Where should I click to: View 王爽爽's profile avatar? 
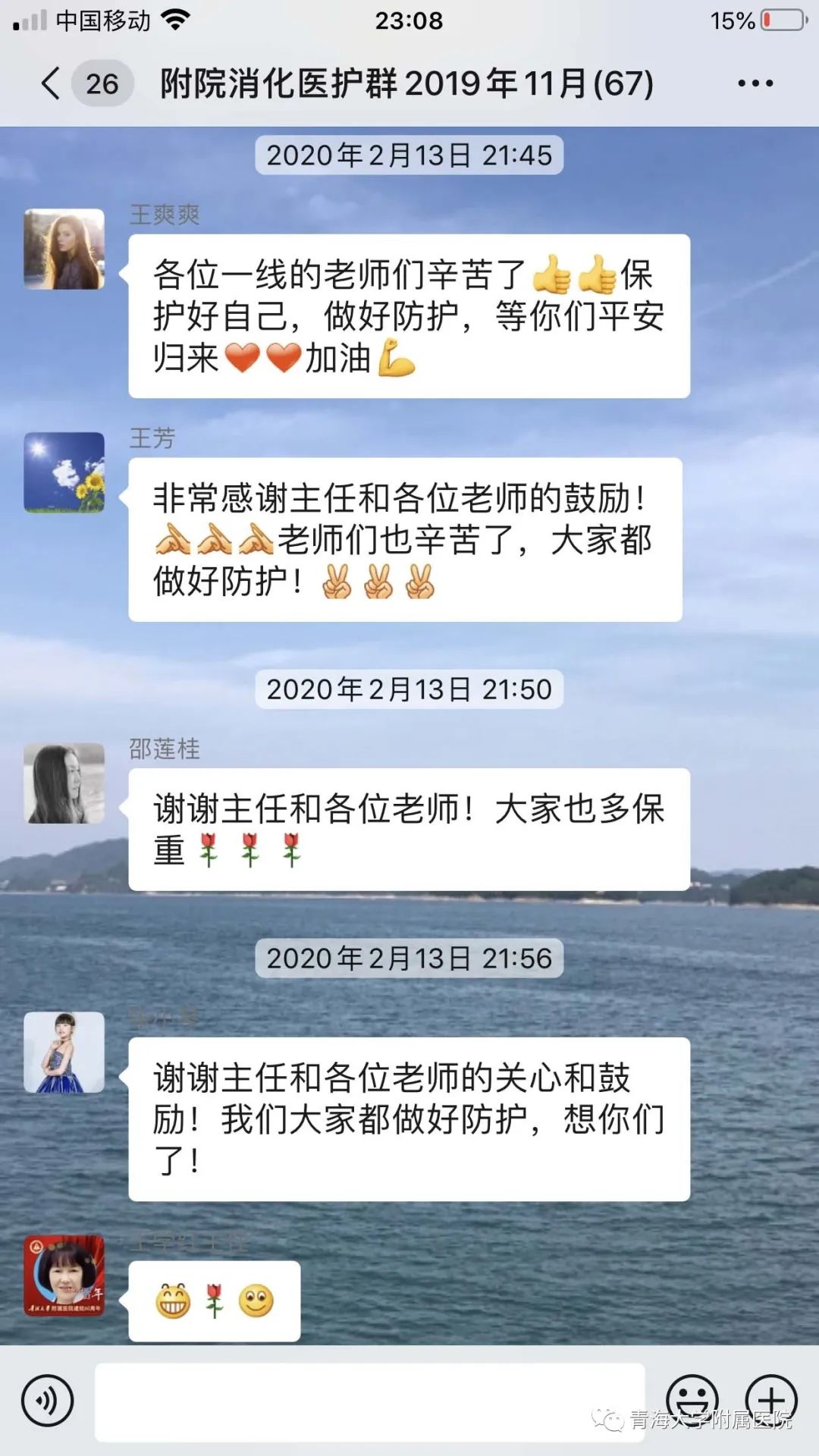[x=64, y=249]
